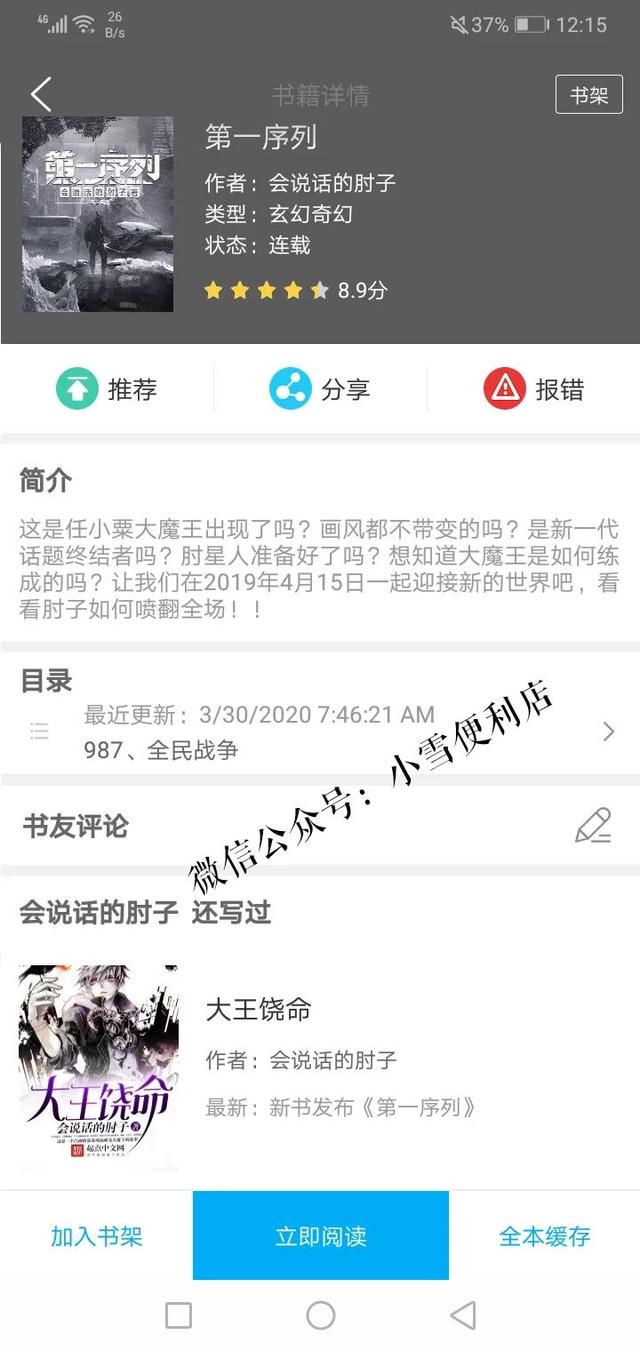Go back using the top-left arrow
The image size is (640, 1351).
(x=41, y=95)
